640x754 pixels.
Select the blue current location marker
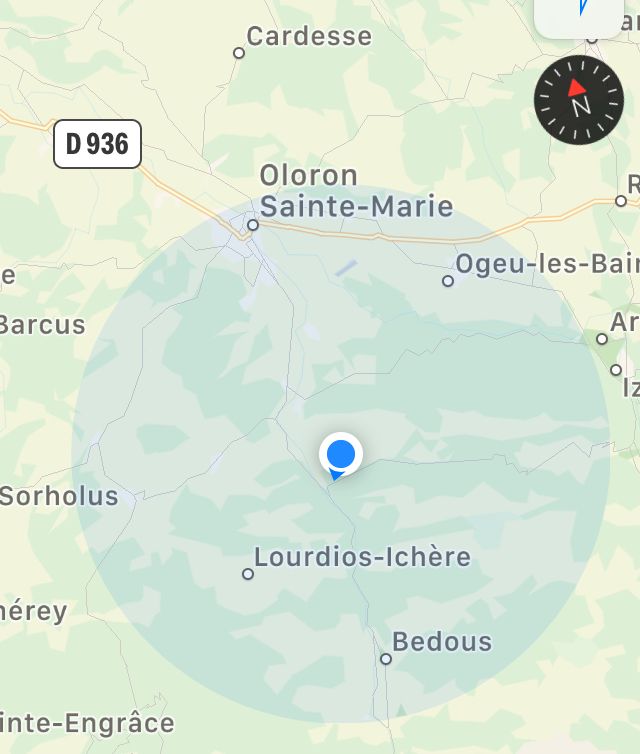341,454
